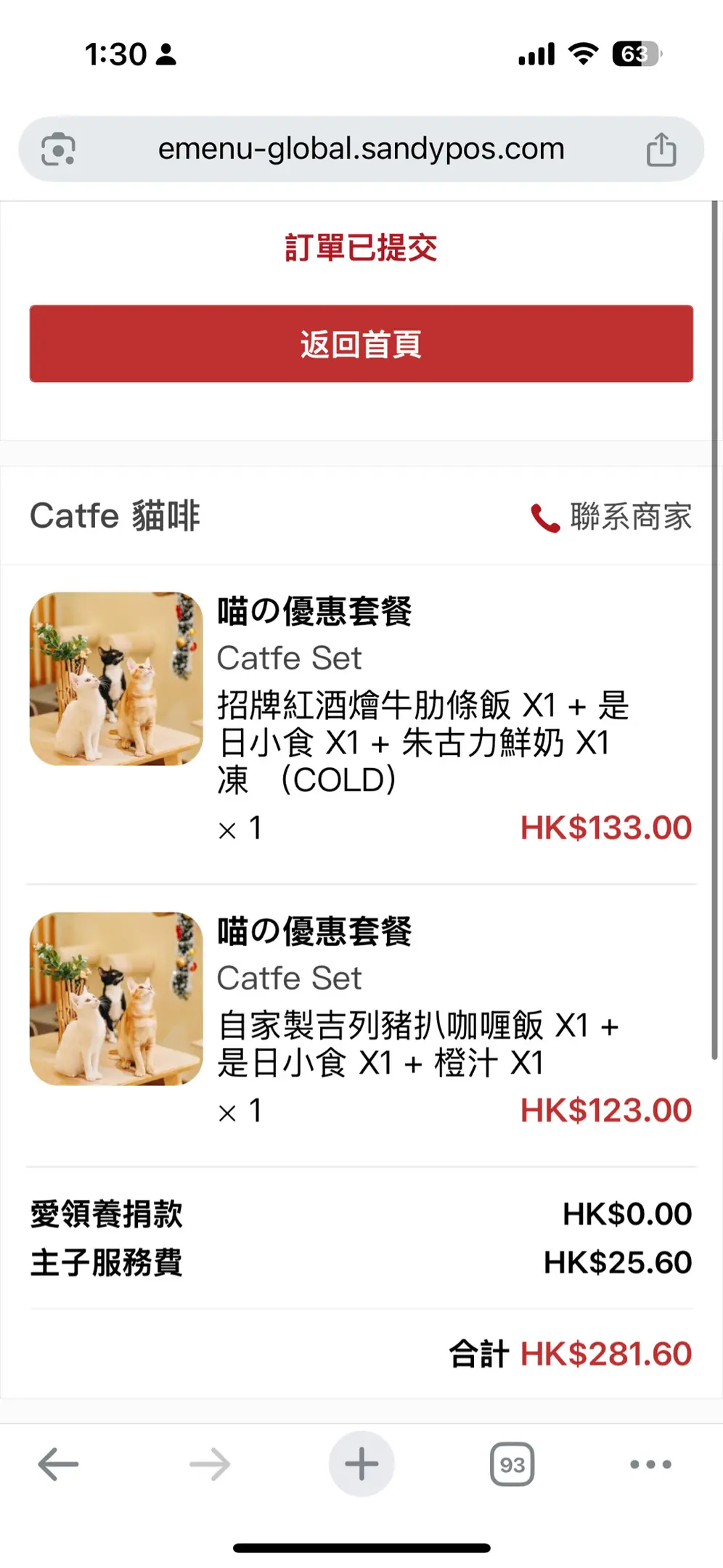The height and width of the screenshot is (1568, 723).
Task: Open the Google Lens camera icon
Action: tap(58, 150)
